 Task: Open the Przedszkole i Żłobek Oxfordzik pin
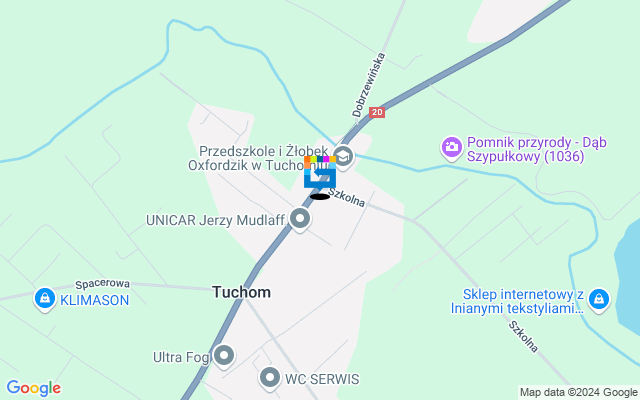coord(343,156)
